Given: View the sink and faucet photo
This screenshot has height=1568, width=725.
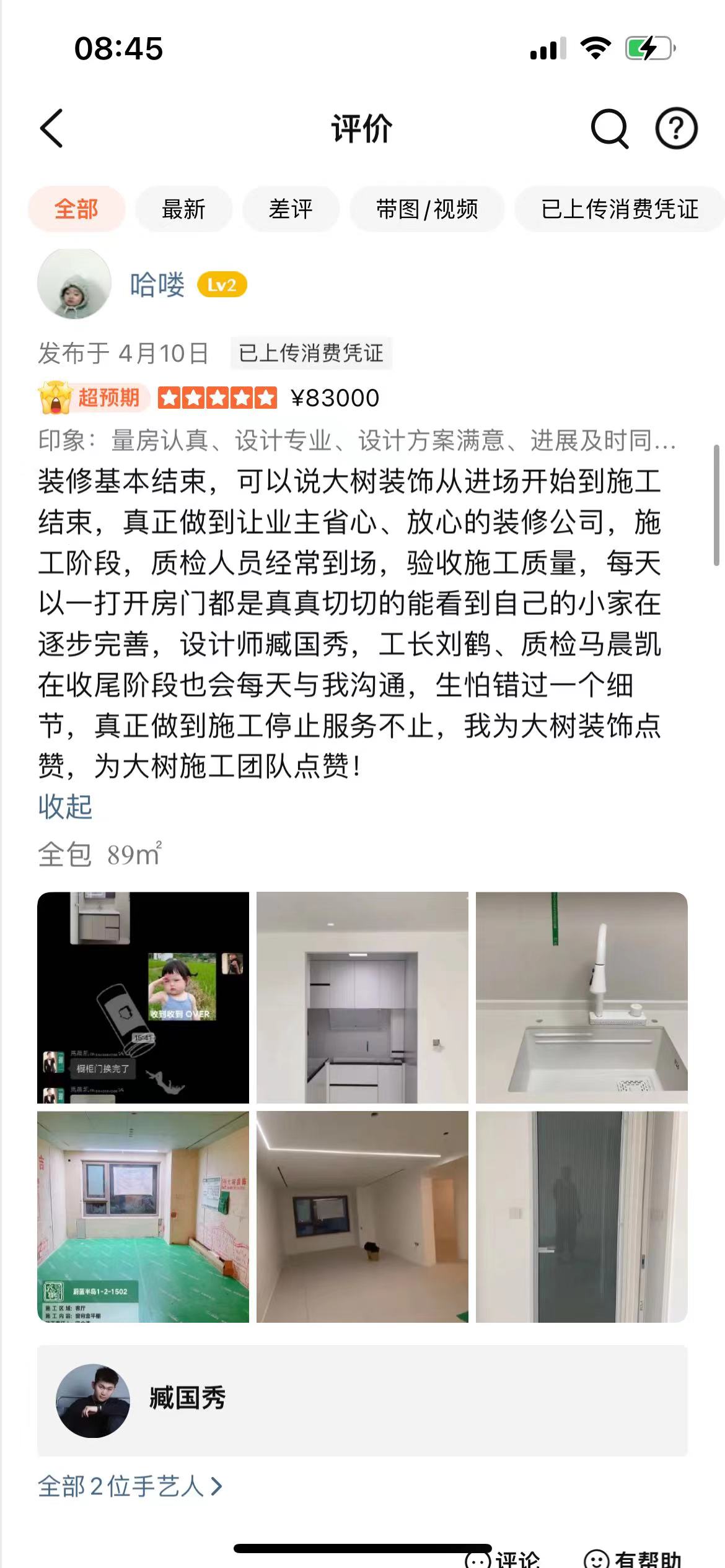Looking at the screenshot, I should pyautogui.click(x=581, y=998).
